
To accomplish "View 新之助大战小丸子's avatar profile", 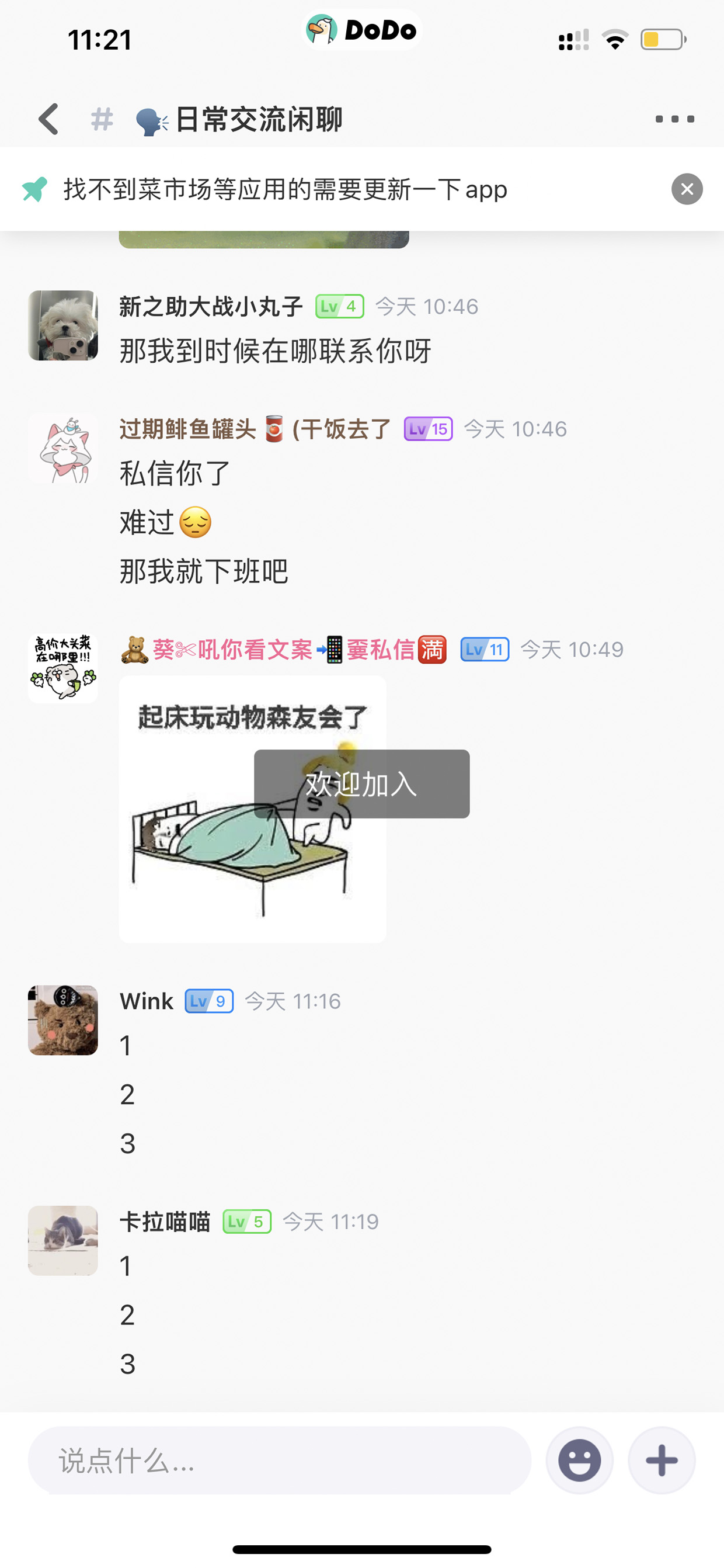I will coord(62,325).
